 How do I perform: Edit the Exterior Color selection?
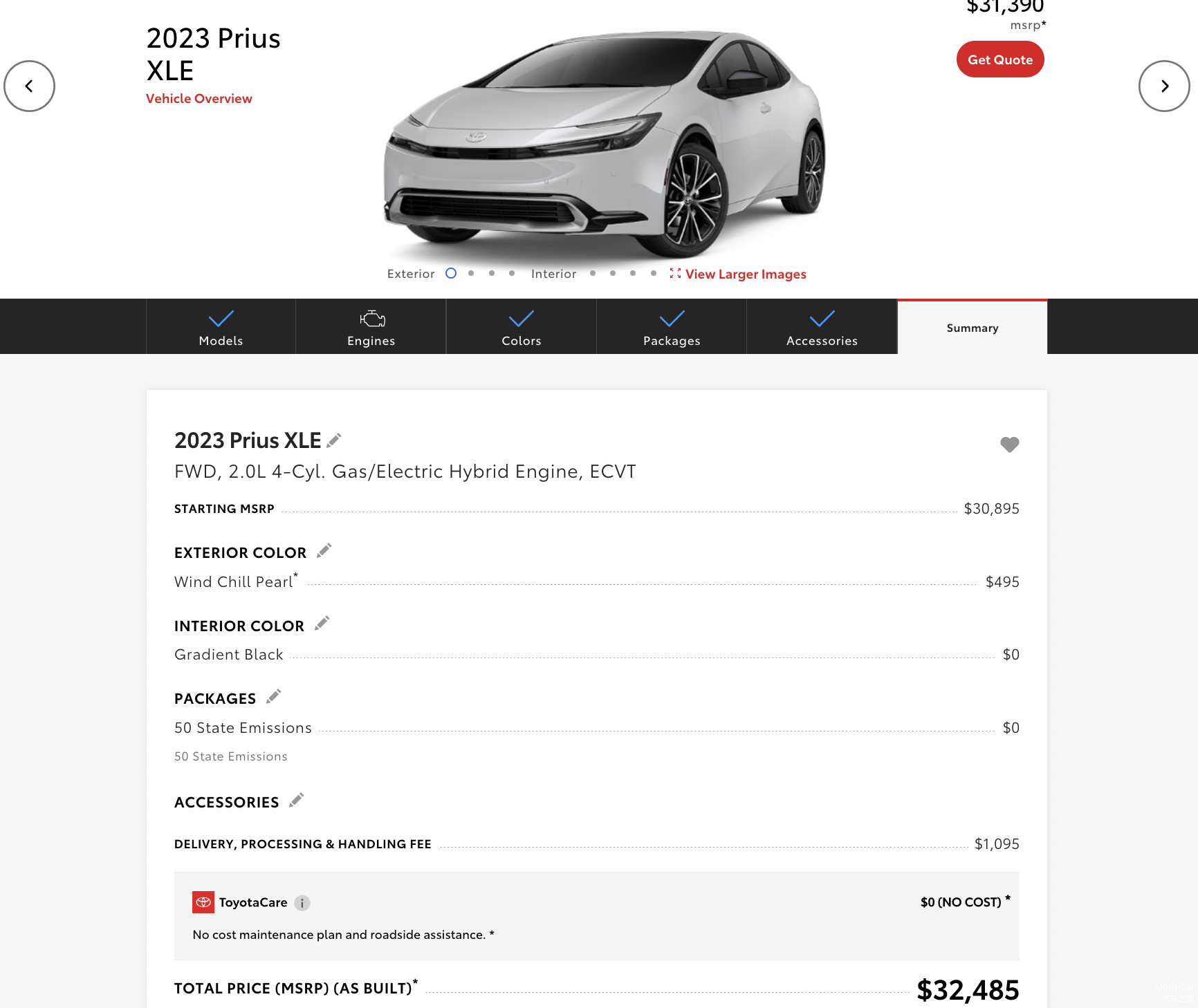324,551
